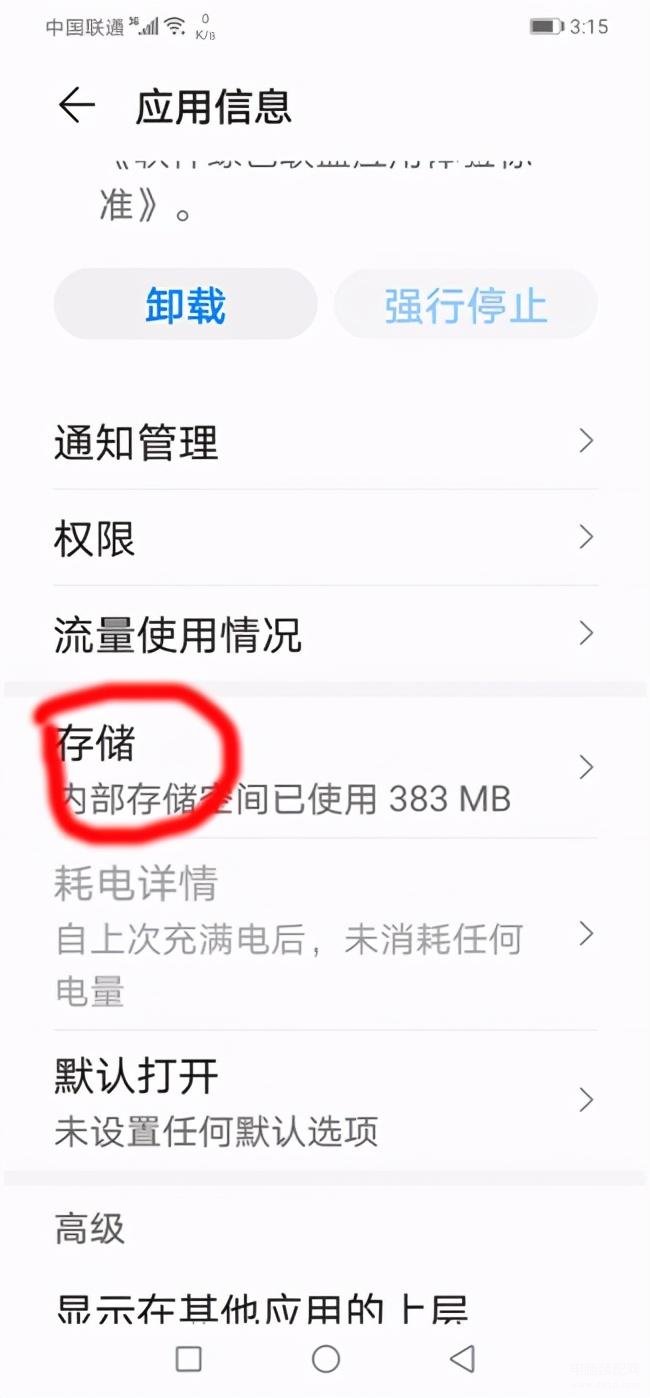Open 通知管理
This screenshot has width=650, height=1398.
[x=325, y=441]
